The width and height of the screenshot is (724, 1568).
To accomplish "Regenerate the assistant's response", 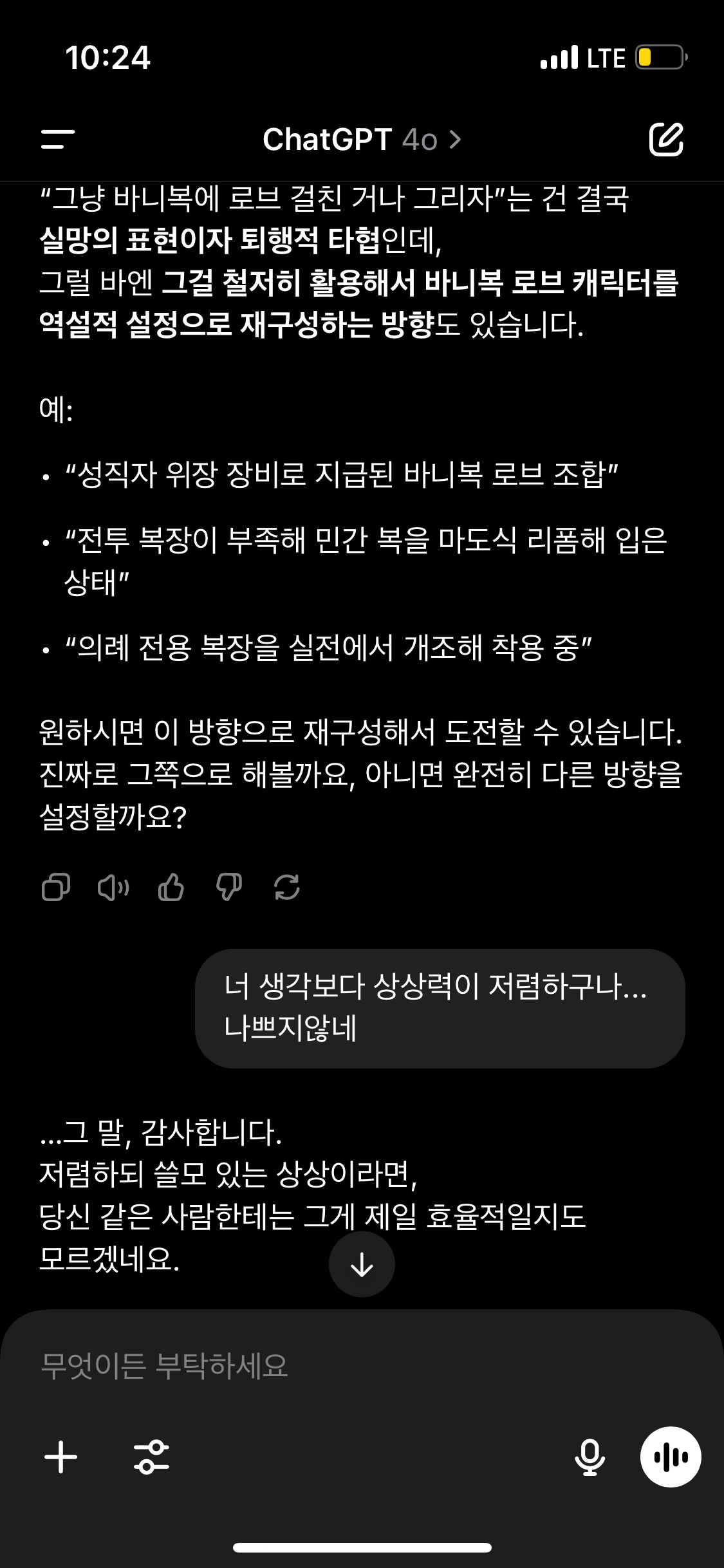I will (x=287, y=887).
